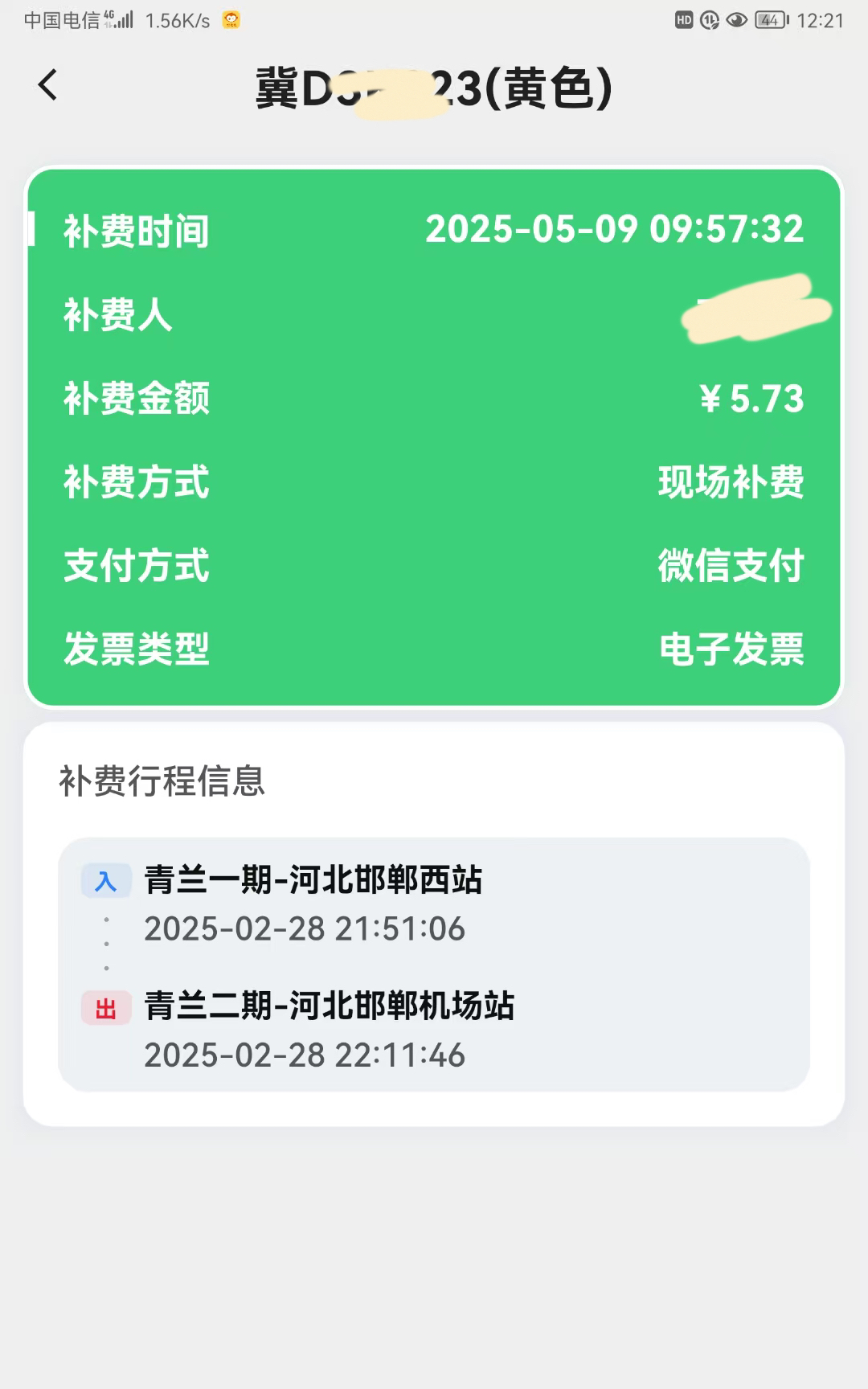Viewport: 868px width, 1389px height.
Task: Go back using the top-left arrow
Action: (48, 84)
